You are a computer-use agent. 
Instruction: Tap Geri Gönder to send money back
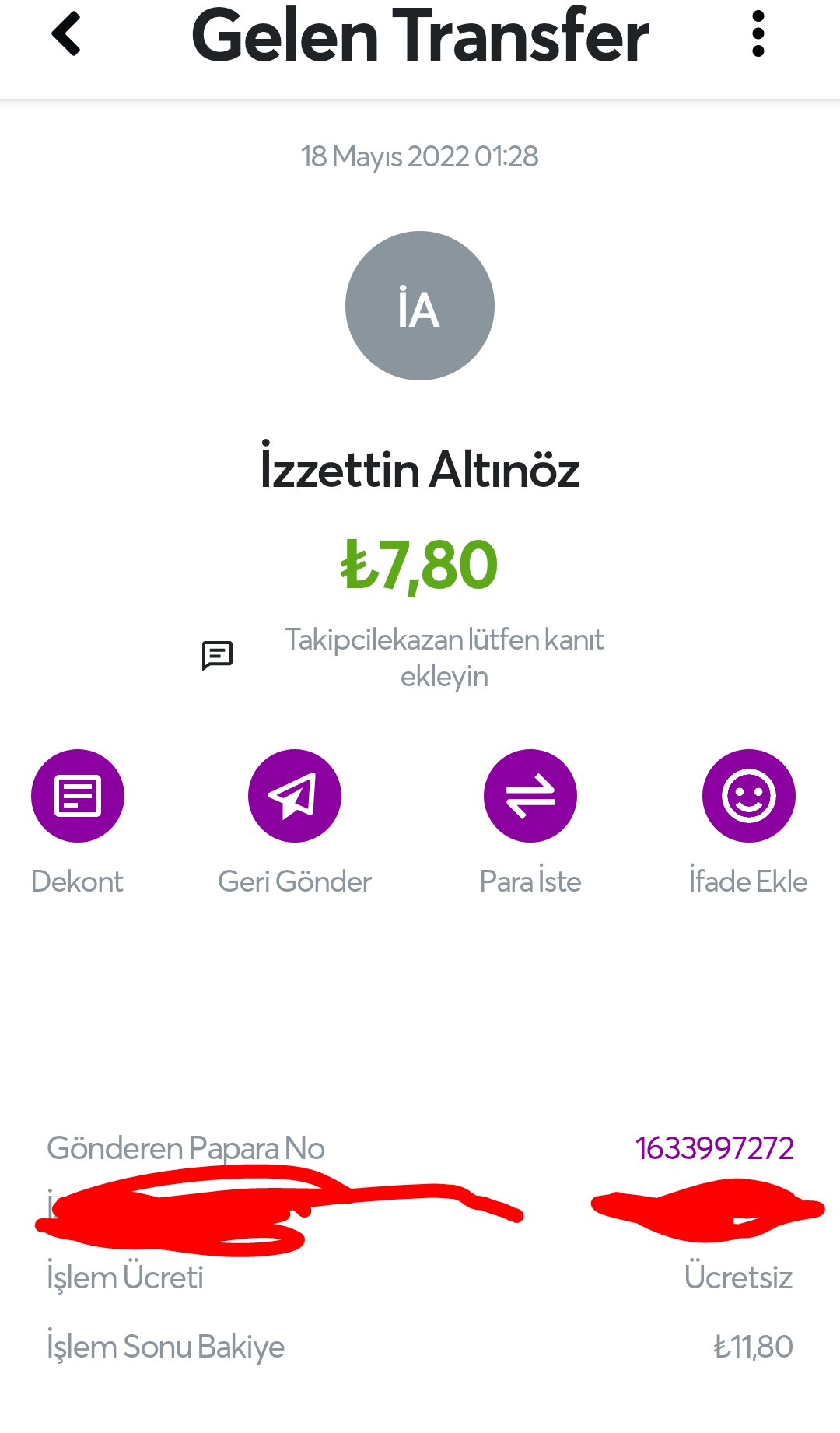click(295, 795)
